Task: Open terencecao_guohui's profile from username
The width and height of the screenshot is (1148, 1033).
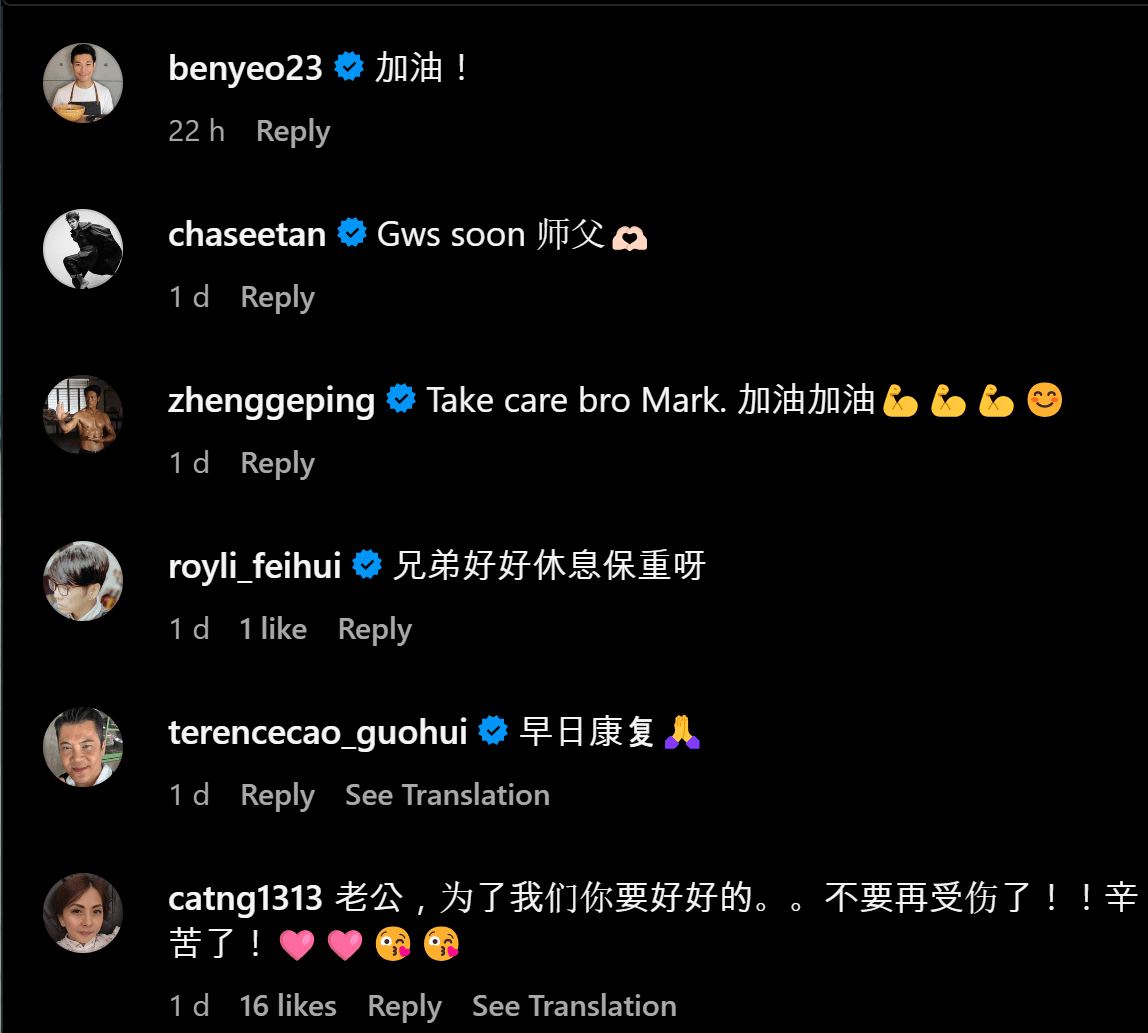Action: click(x=318, y=732)
